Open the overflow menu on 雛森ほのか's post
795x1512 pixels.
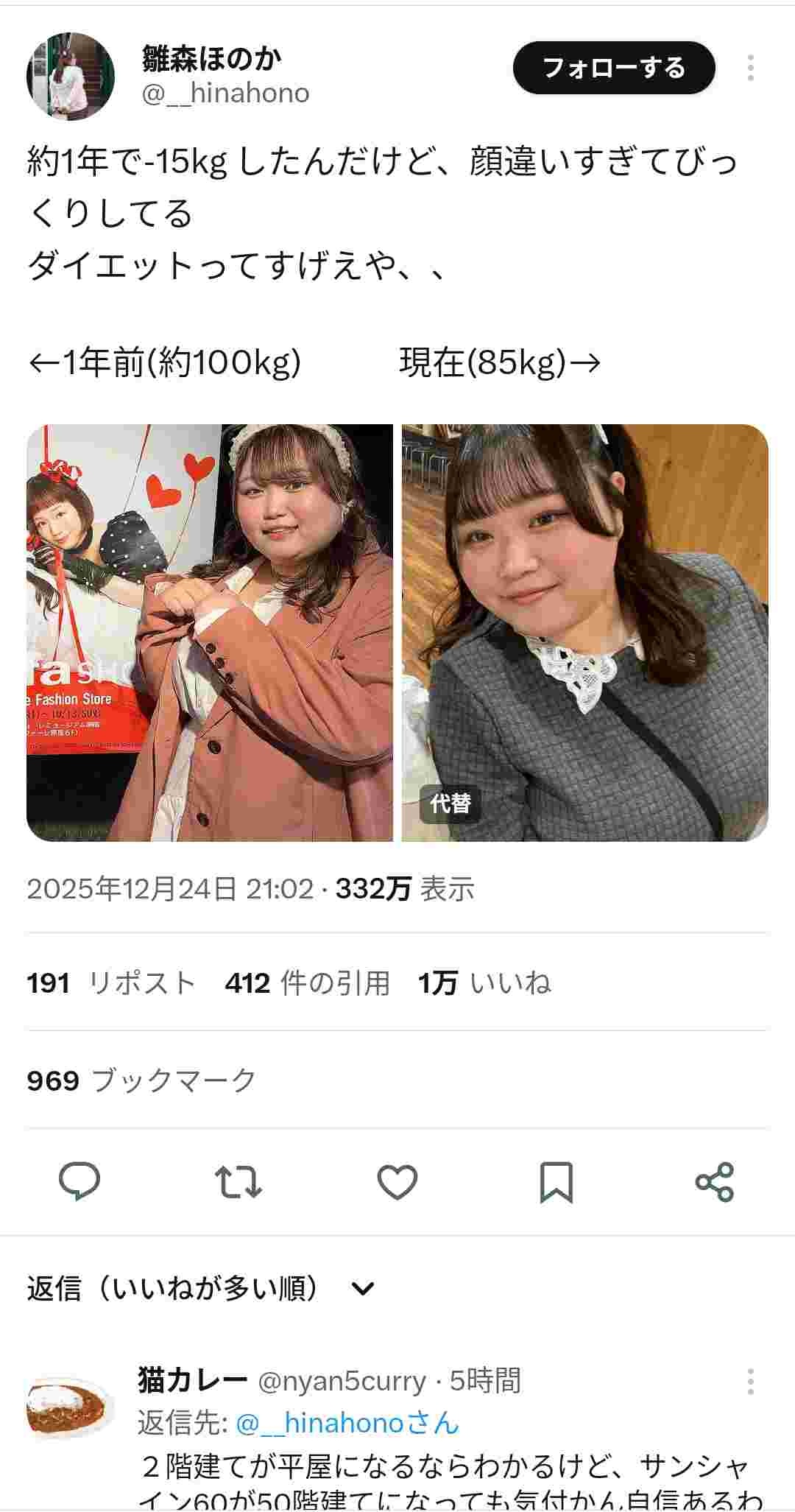(750, 68)
